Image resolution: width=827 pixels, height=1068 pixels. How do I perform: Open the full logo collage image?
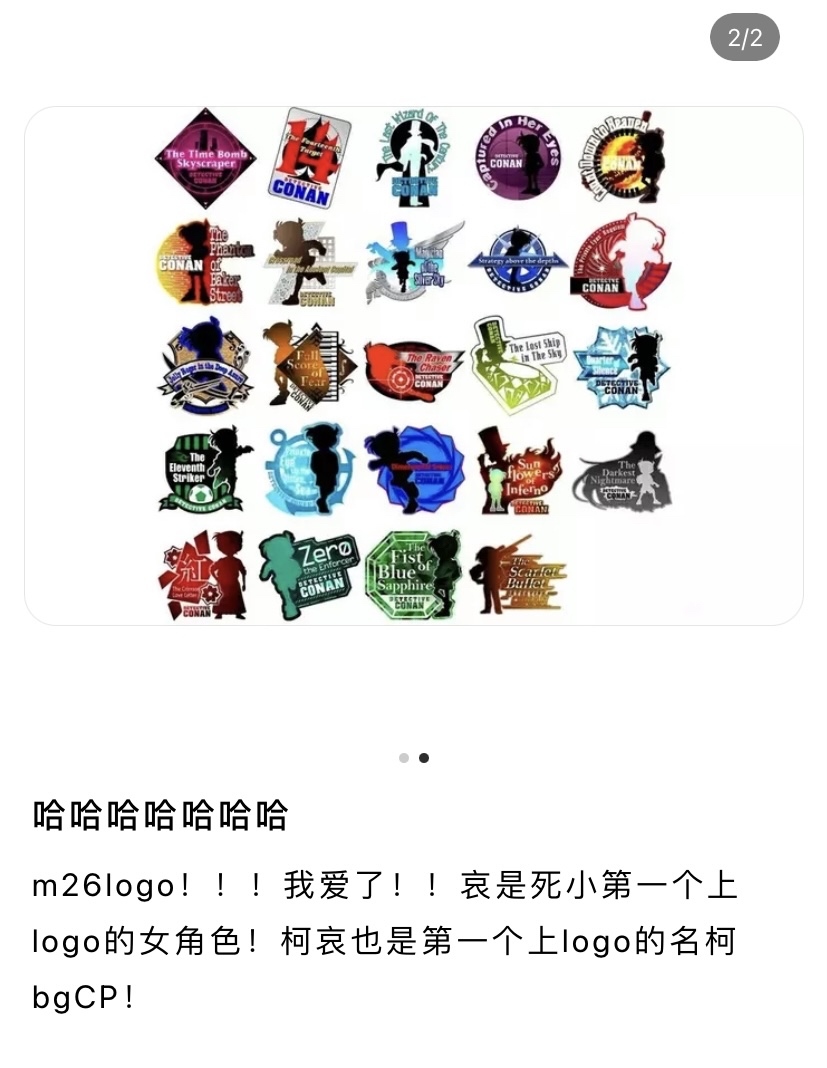413,368
